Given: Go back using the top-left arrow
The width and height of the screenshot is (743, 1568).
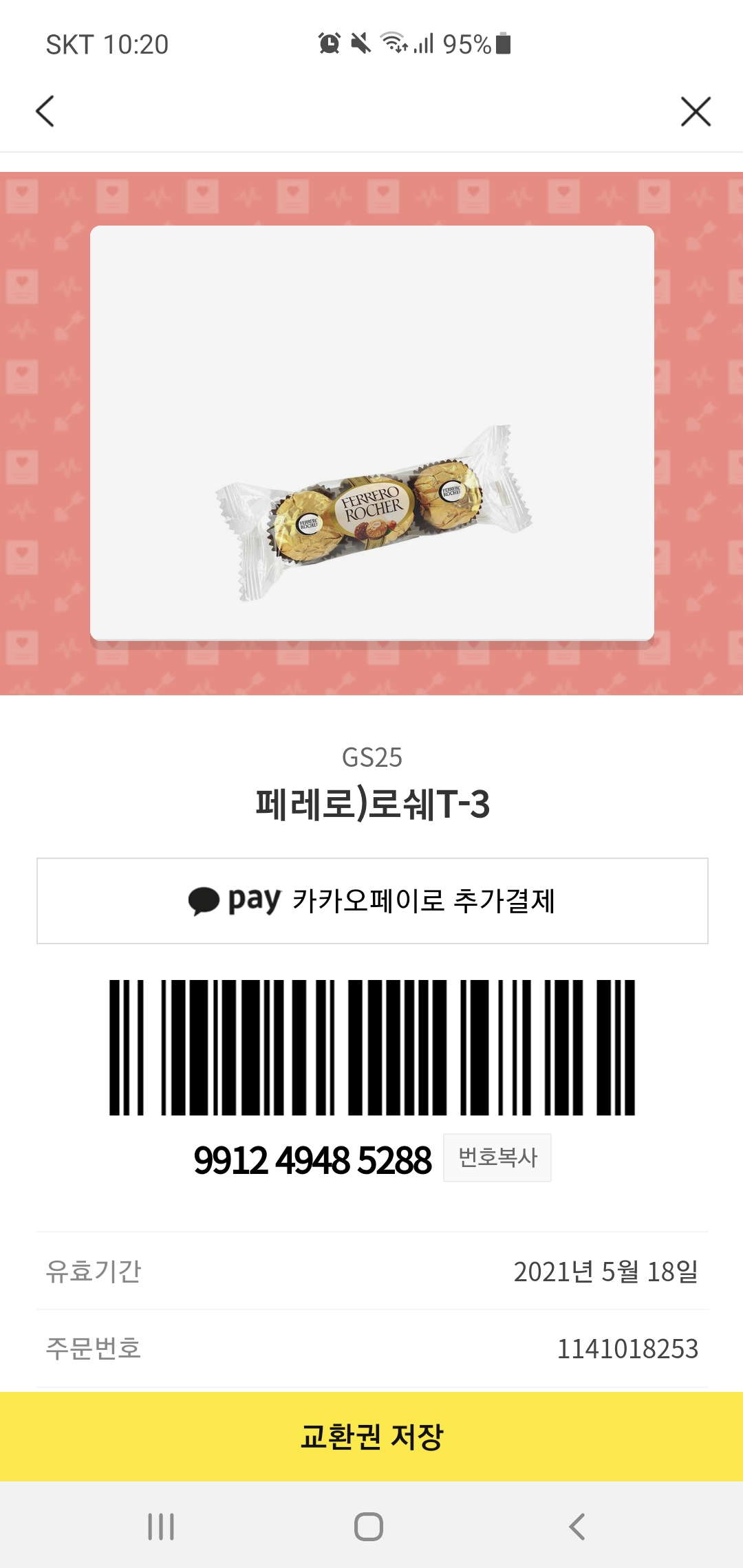Looking at the screenshot, I should tap(45, 111).
